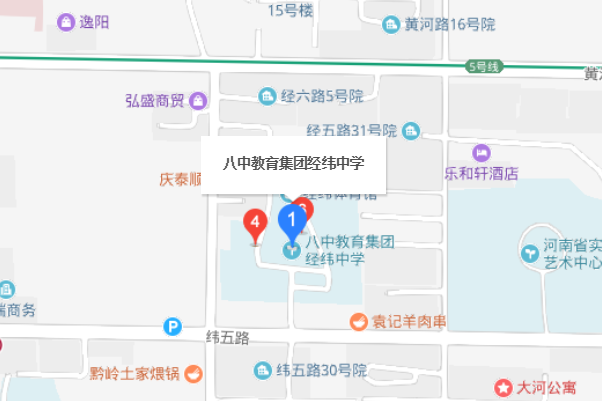The image size is (602, 401).
Task: Tap the 大河公寓 location marker
Action: [505, 386]
